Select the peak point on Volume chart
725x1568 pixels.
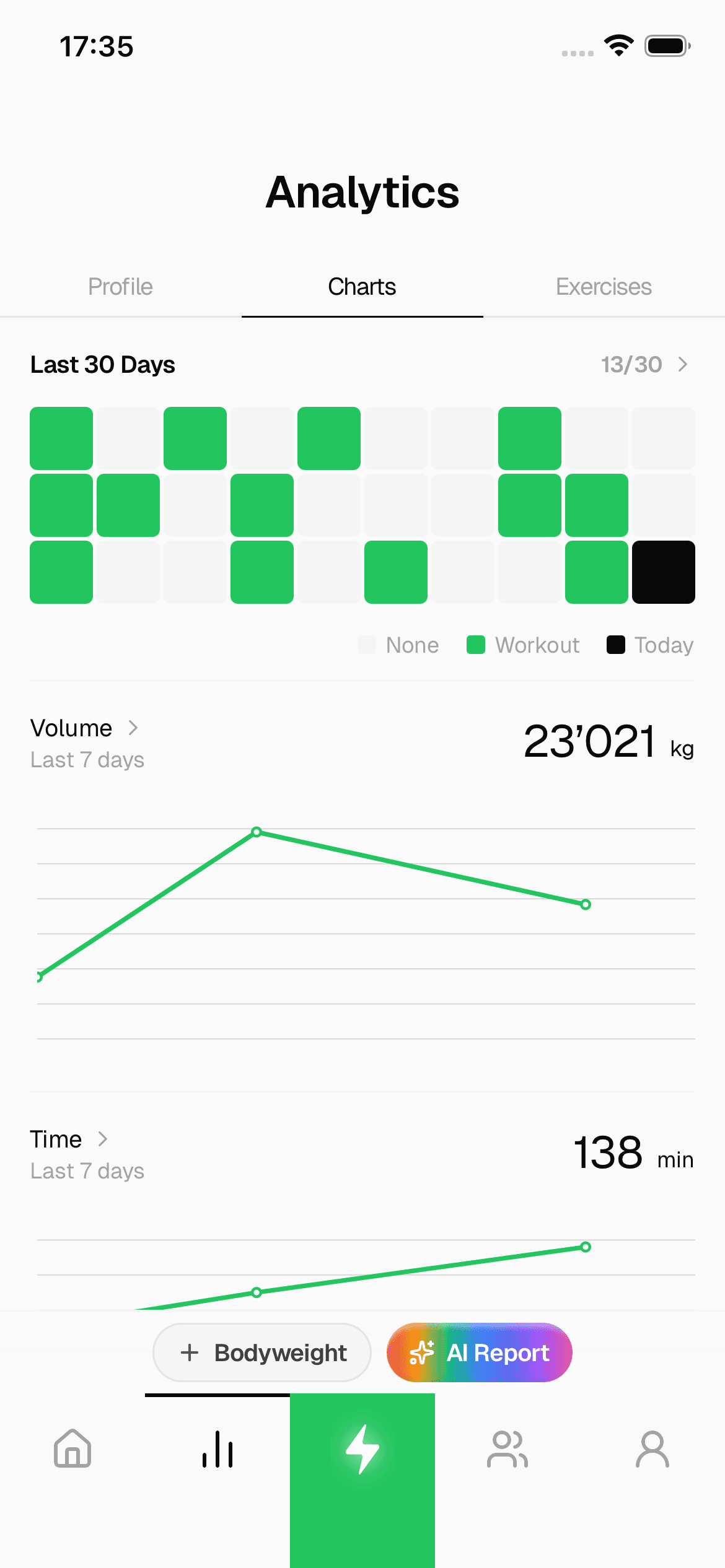(256, 832)
